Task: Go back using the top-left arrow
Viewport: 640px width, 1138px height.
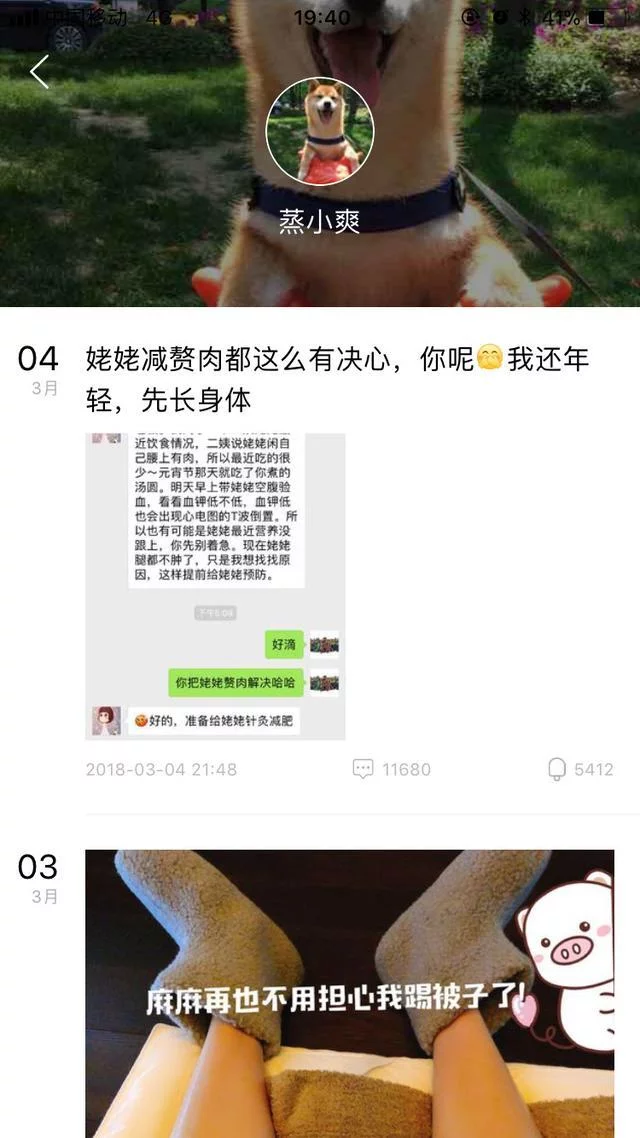Action: 40,72
